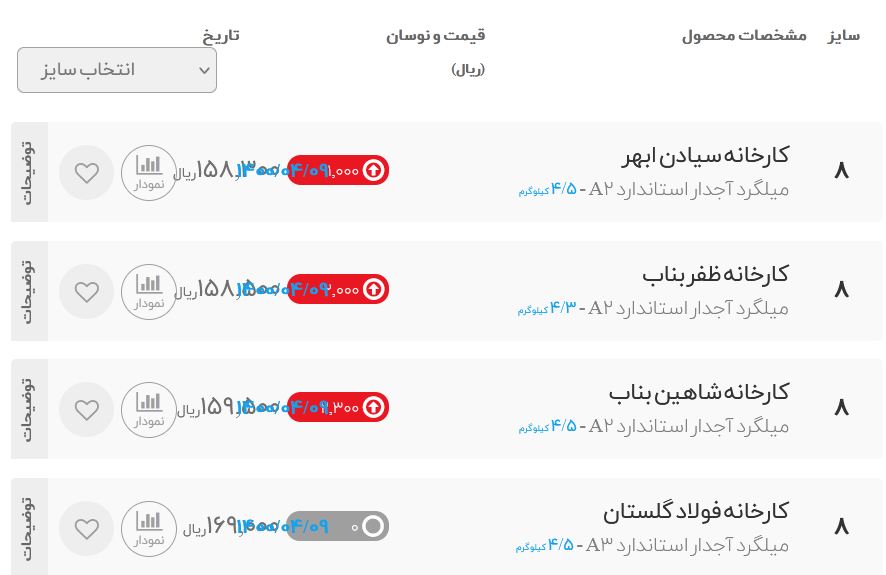Screen dimensions: 886x575
Task: Favorite the کارخانه ظفر بناب product
Action: (x=87, y=291)
